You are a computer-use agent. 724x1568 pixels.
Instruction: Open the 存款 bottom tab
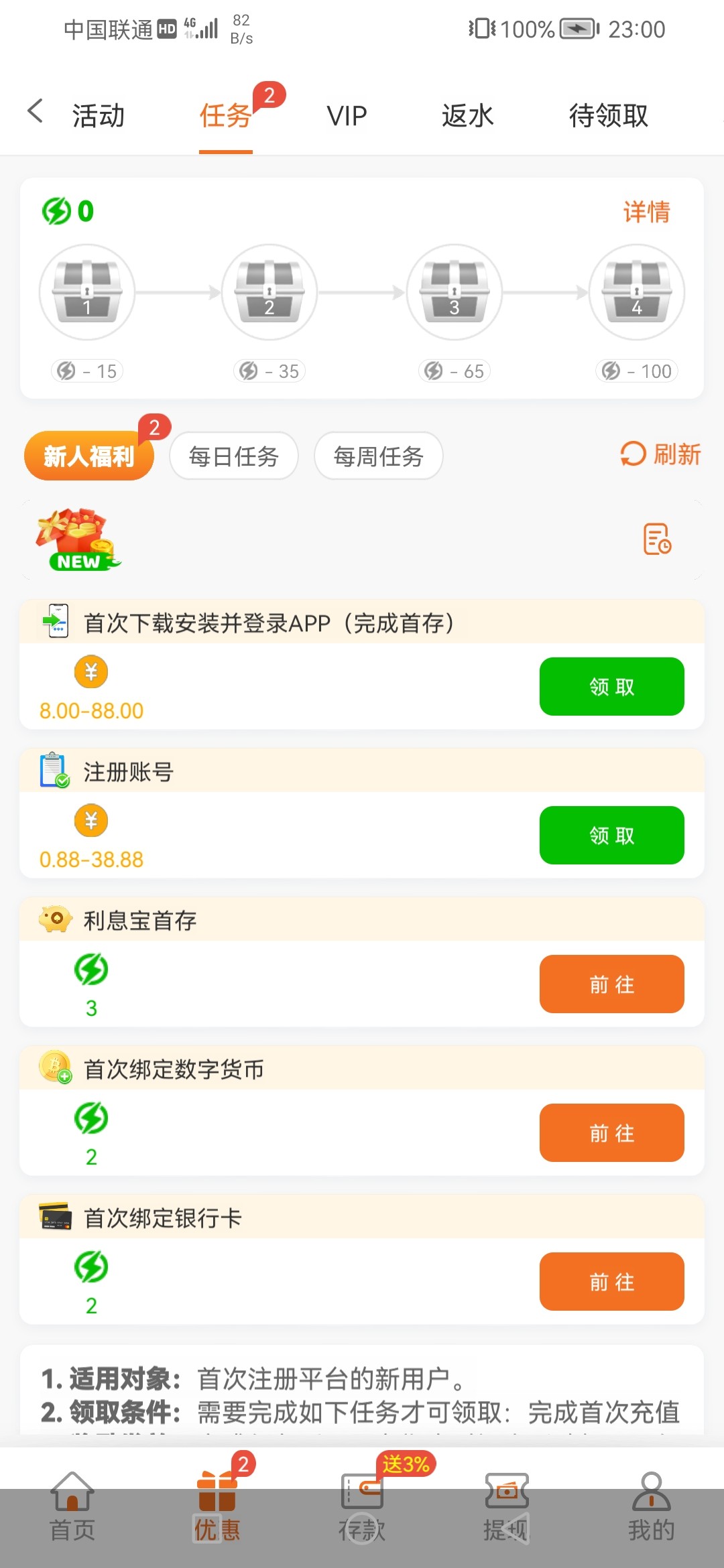pos(362,1508)
